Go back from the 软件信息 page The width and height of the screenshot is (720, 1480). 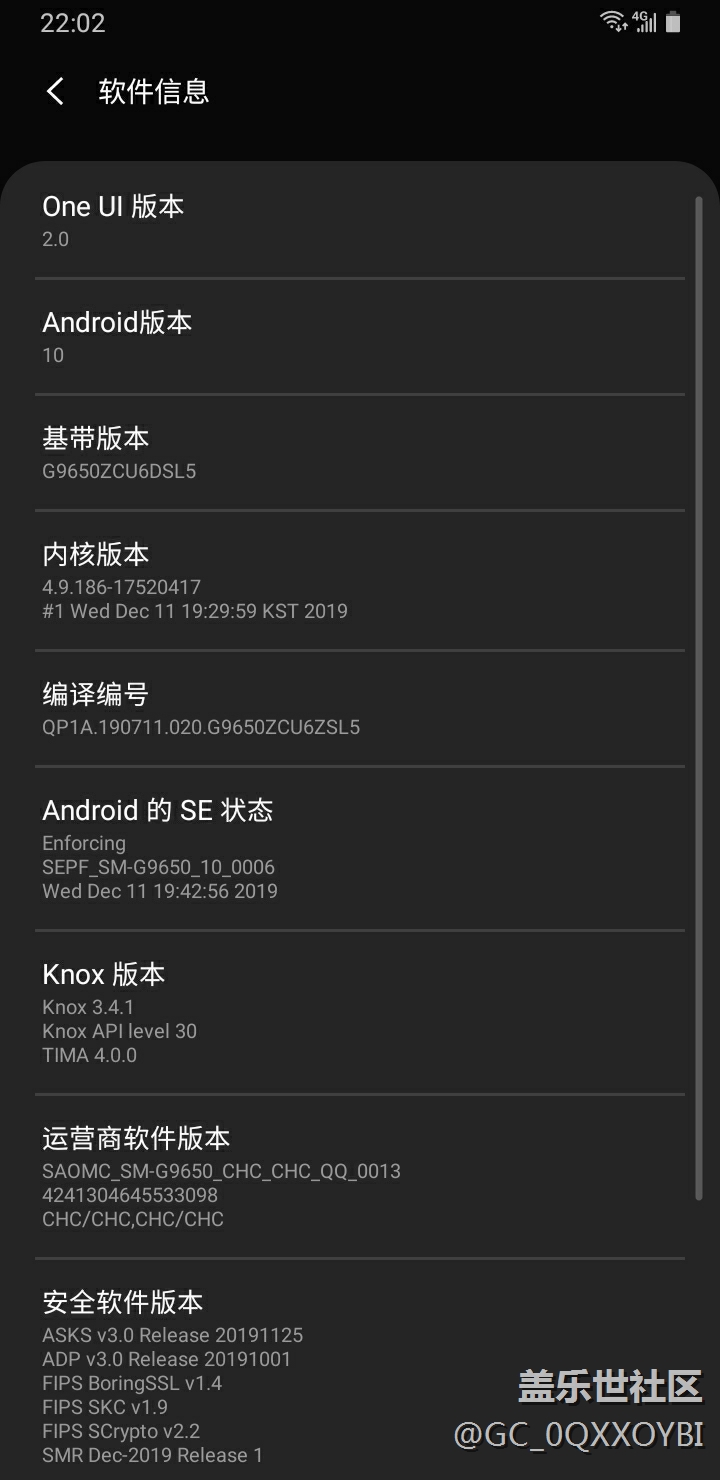click(x=56, y=92)
